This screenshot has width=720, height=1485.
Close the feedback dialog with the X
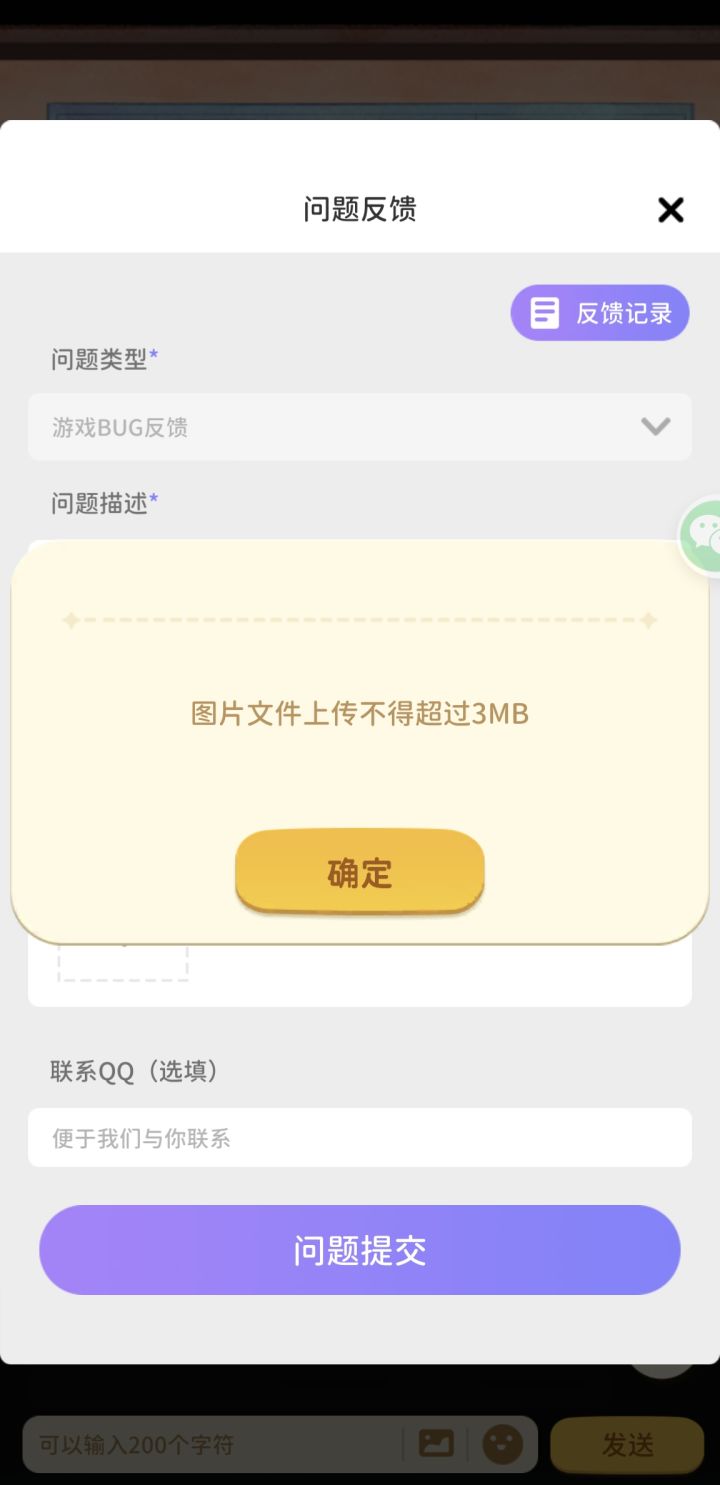click(x=670, y=210)
